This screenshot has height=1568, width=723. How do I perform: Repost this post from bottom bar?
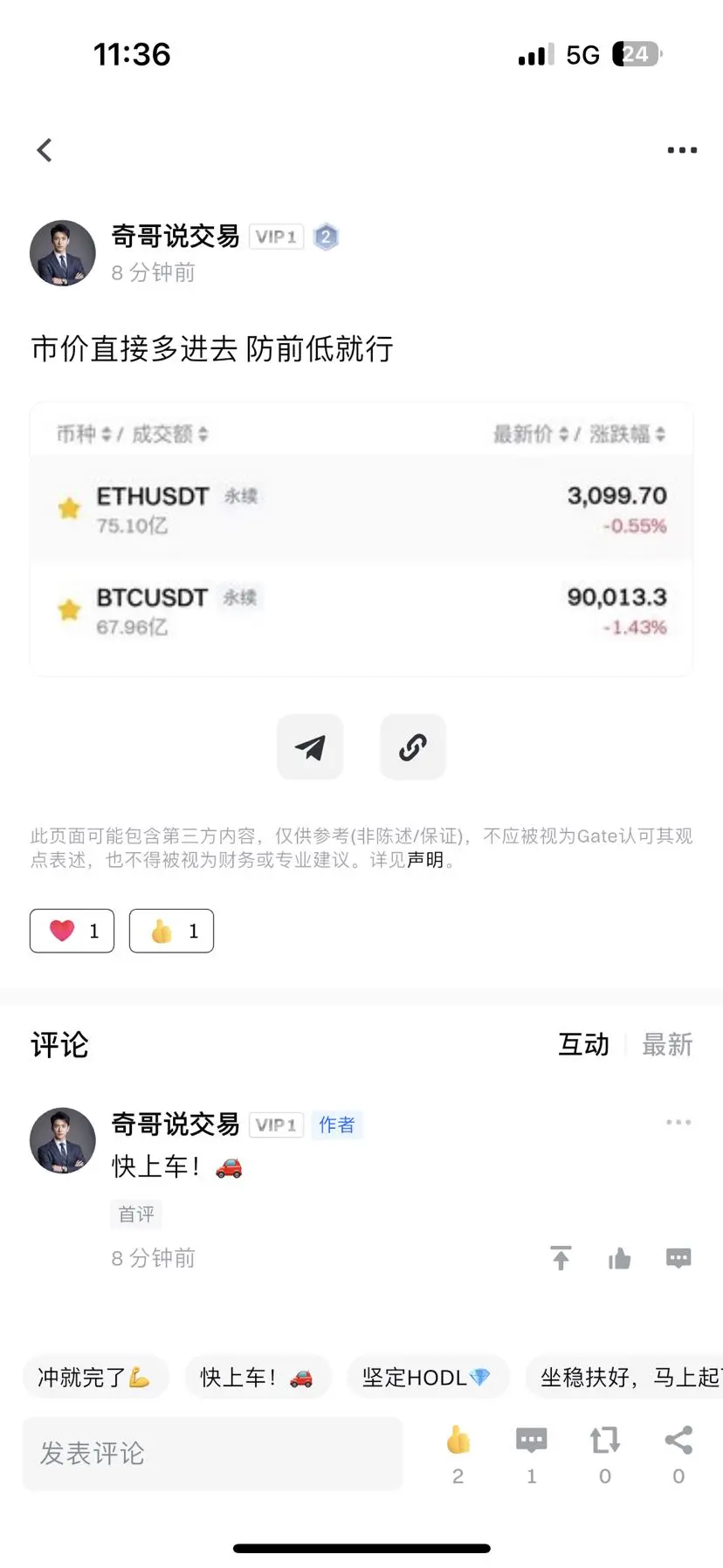coord(604,1453)
